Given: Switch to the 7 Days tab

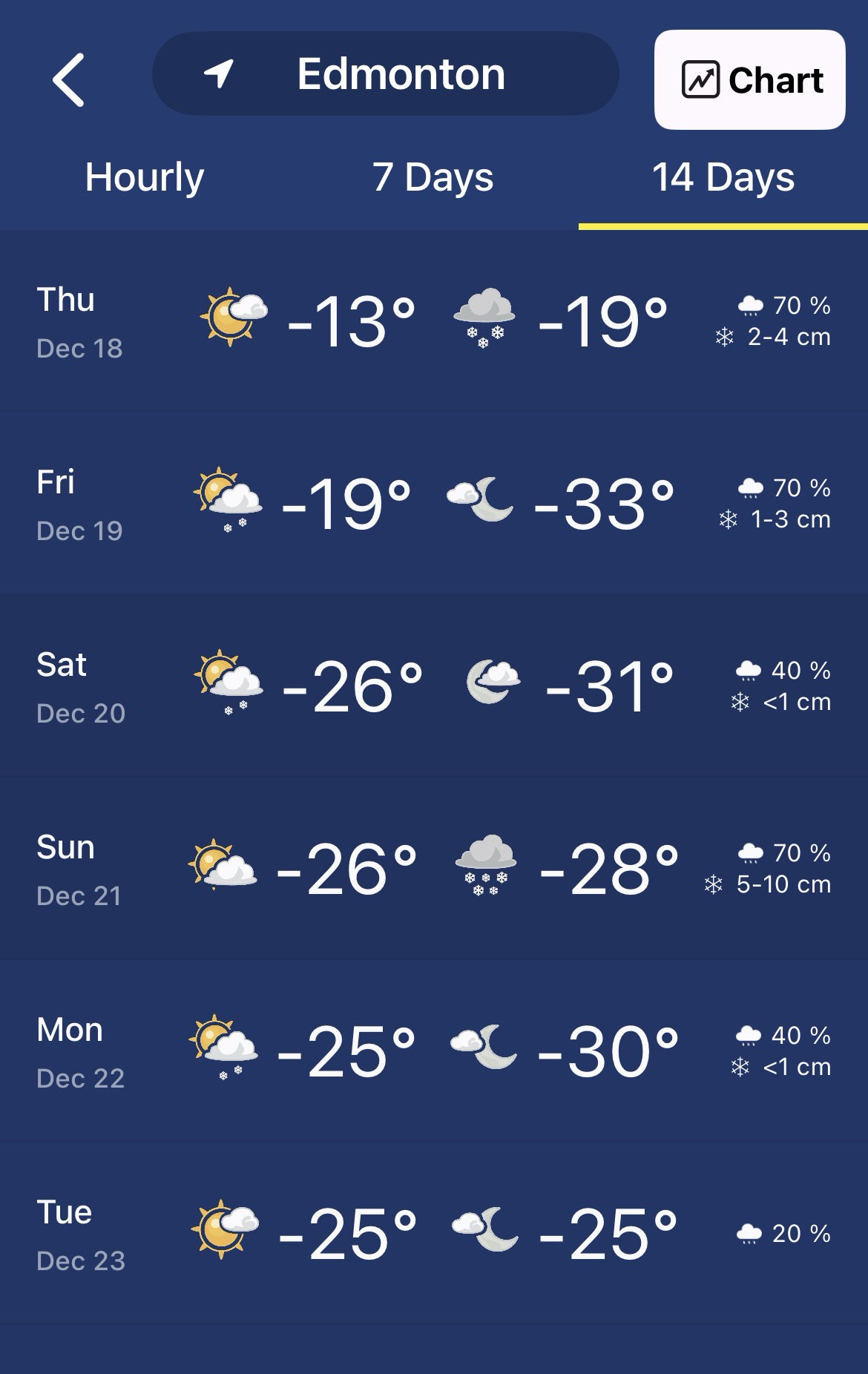Looking at the screenshot, I should click(x=433, y=178).
